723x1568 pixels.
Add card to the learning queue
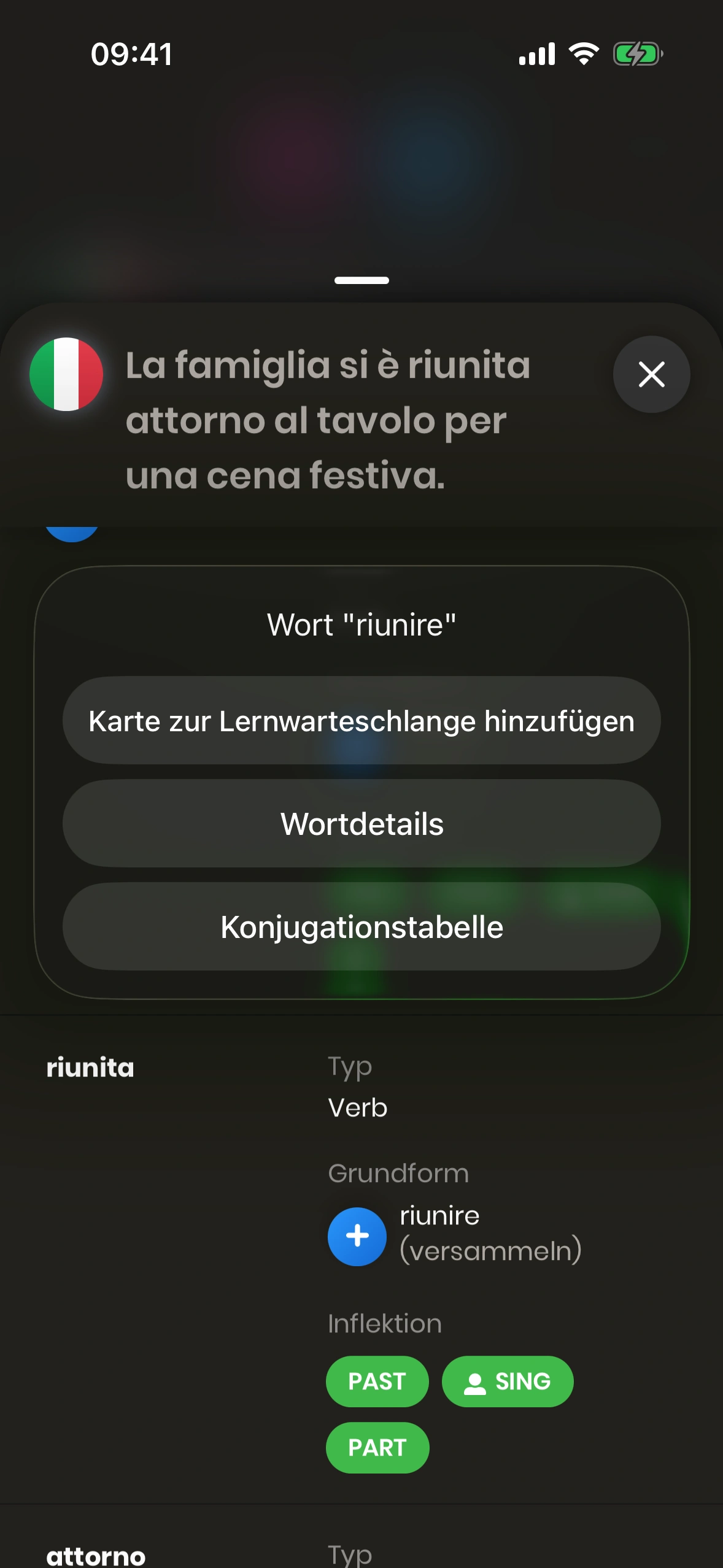click(361, 720)
